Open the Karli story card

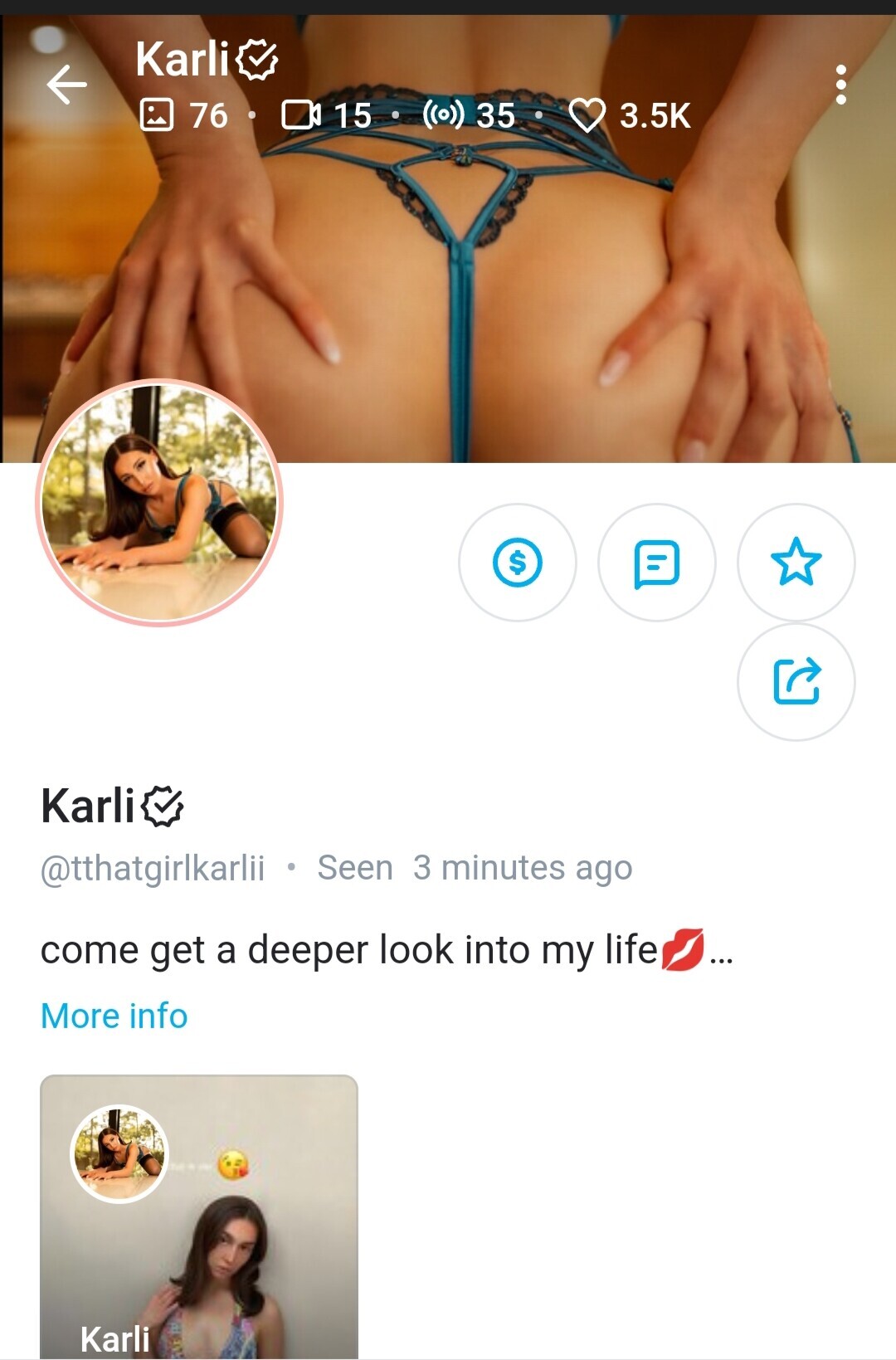click(199, 1216)
